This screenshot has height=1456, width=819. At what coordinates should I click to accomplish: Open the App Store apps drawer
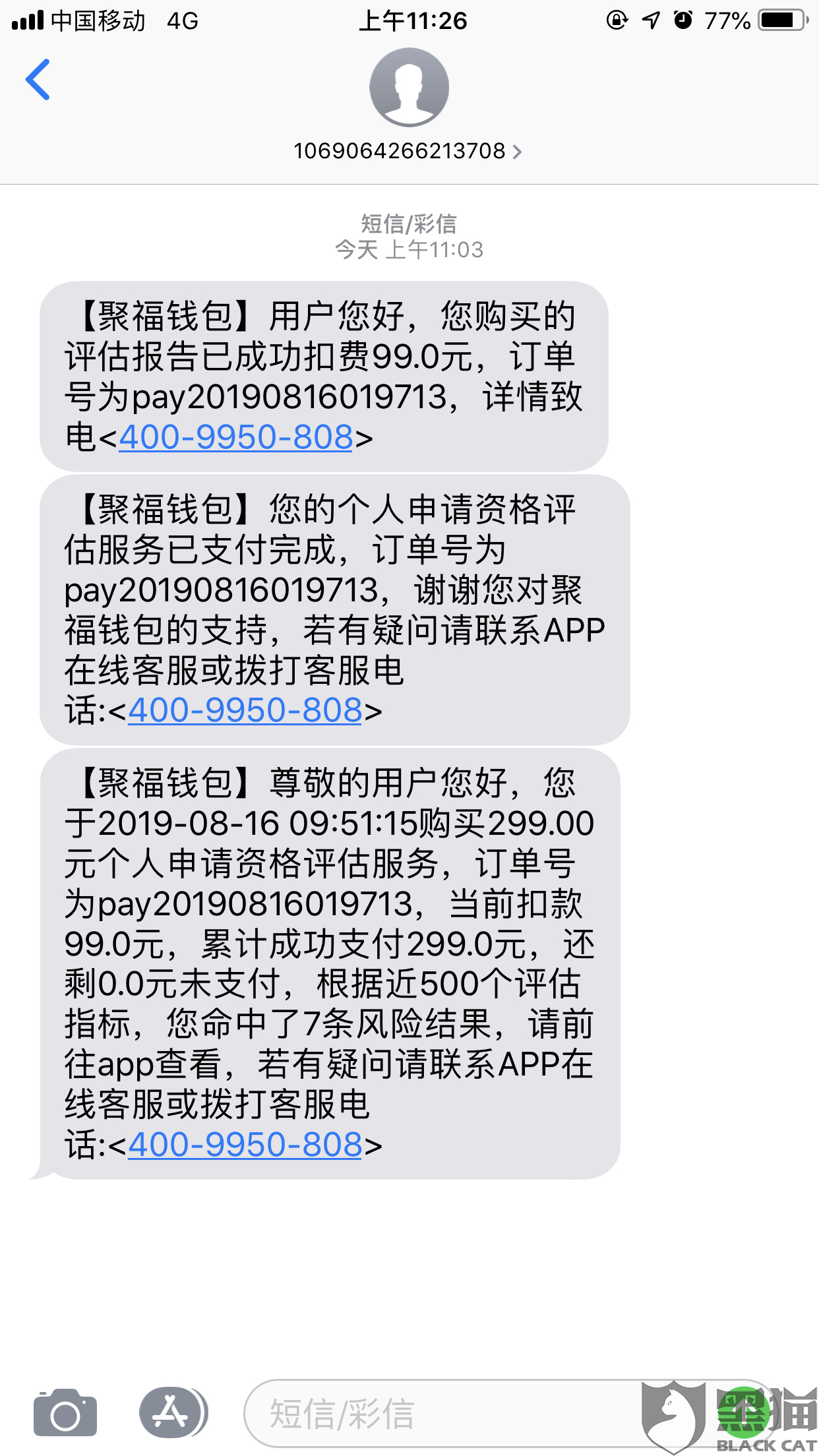[173, 1412]
